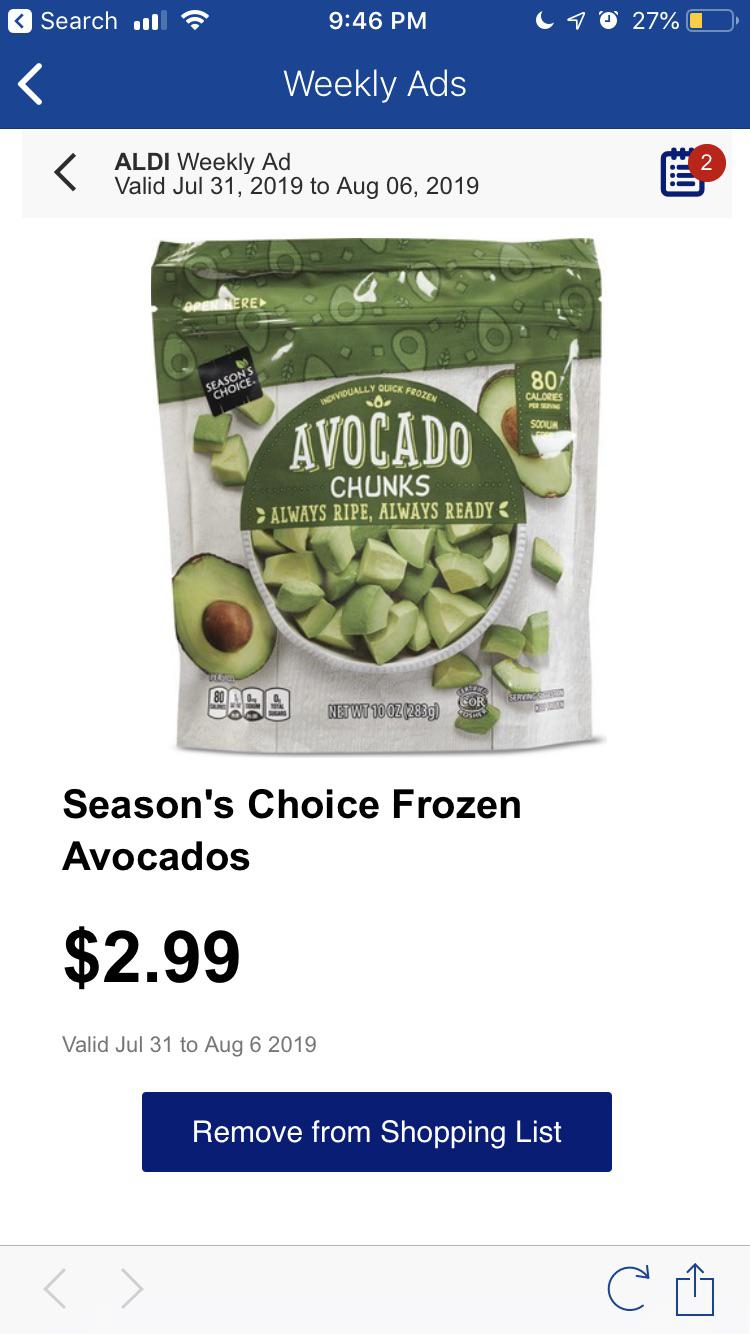
Task: Tap the back chevron beside ALDI Weekly Ad
Action: (x=64, y=172)
